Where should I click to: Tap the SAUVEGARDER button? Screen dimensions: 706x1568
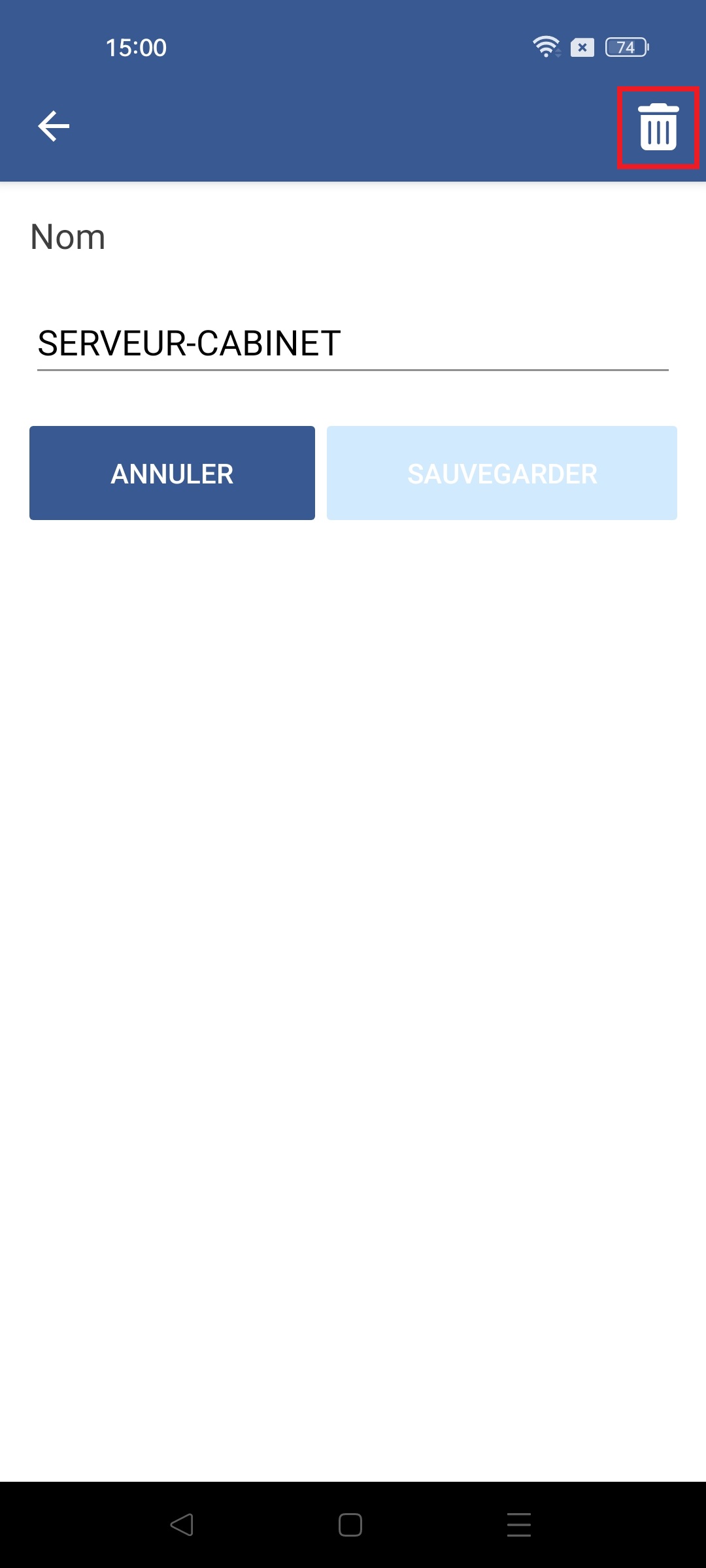pyautogui.click(x=502, y=473)
